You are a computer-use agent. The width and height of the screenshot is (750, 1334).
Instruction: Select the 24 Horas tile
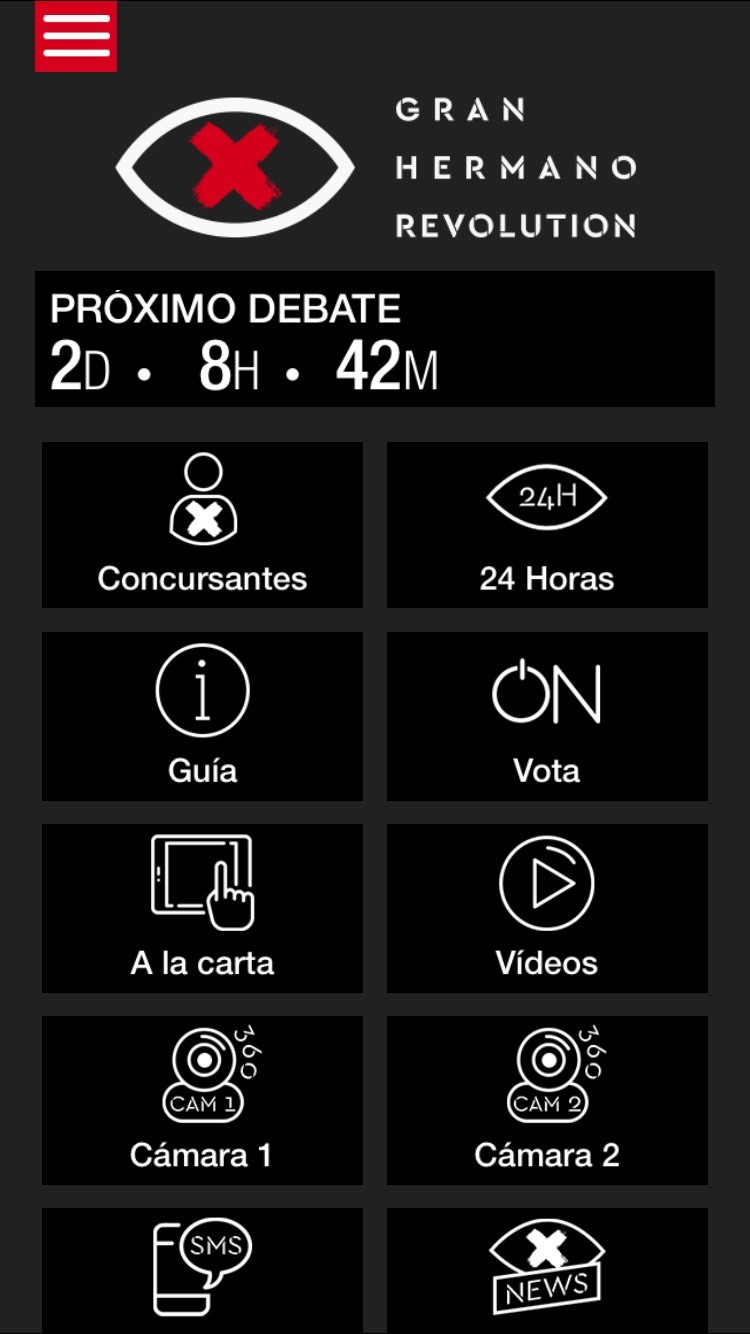547,525
